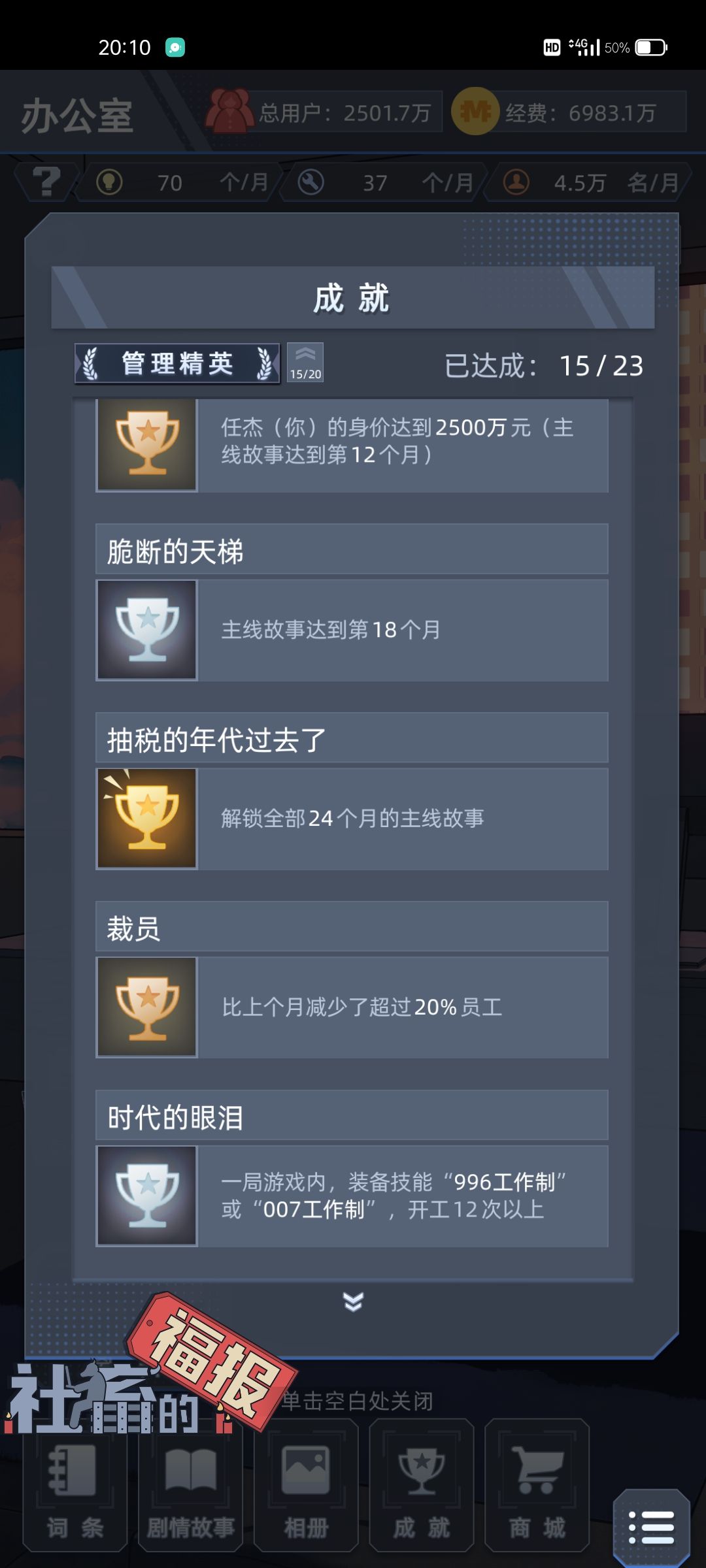Click the 总用户 counter button
Image resolution: width=706 pixels, height=1568 pixels.
pos(320,111)
